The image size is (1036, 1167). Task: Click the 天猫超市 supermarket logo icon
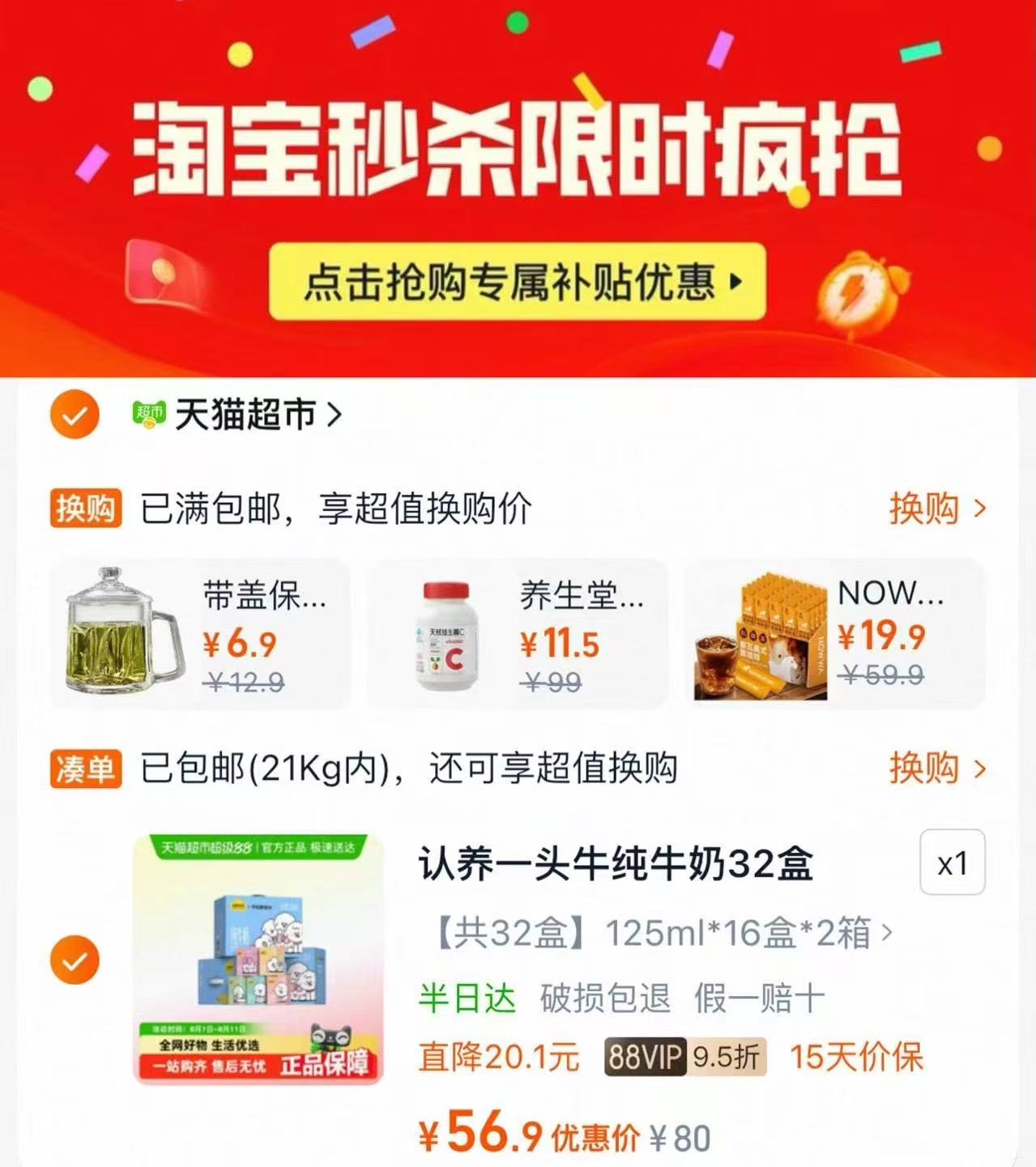(147, 415)
